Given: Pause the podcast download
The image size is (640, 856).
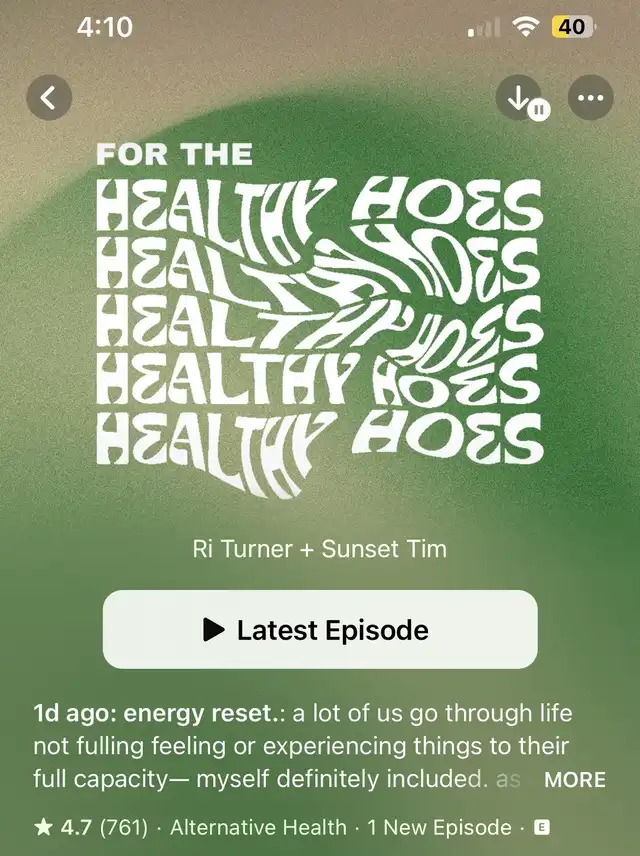Looking at the screenshot, I should [520, 98].
